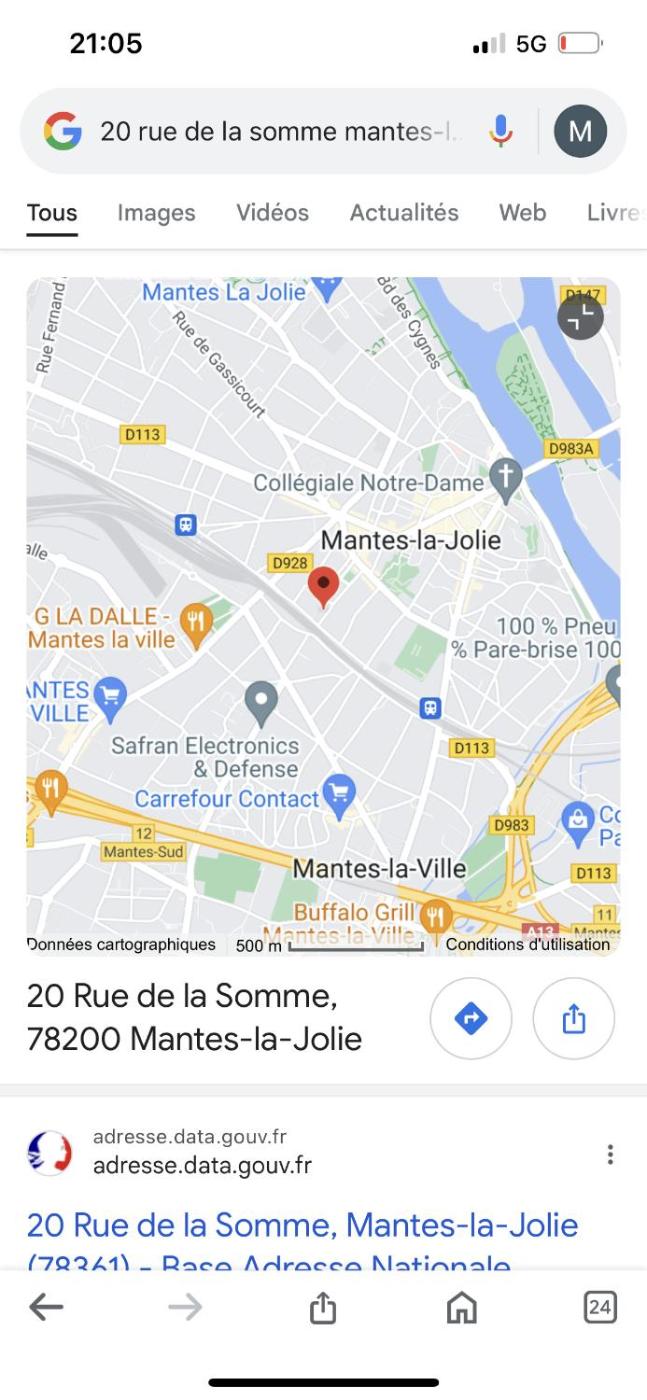The height and width of the screenshot is (1400, 647).
Task: Switch to the Images tab
Action: 156,213
